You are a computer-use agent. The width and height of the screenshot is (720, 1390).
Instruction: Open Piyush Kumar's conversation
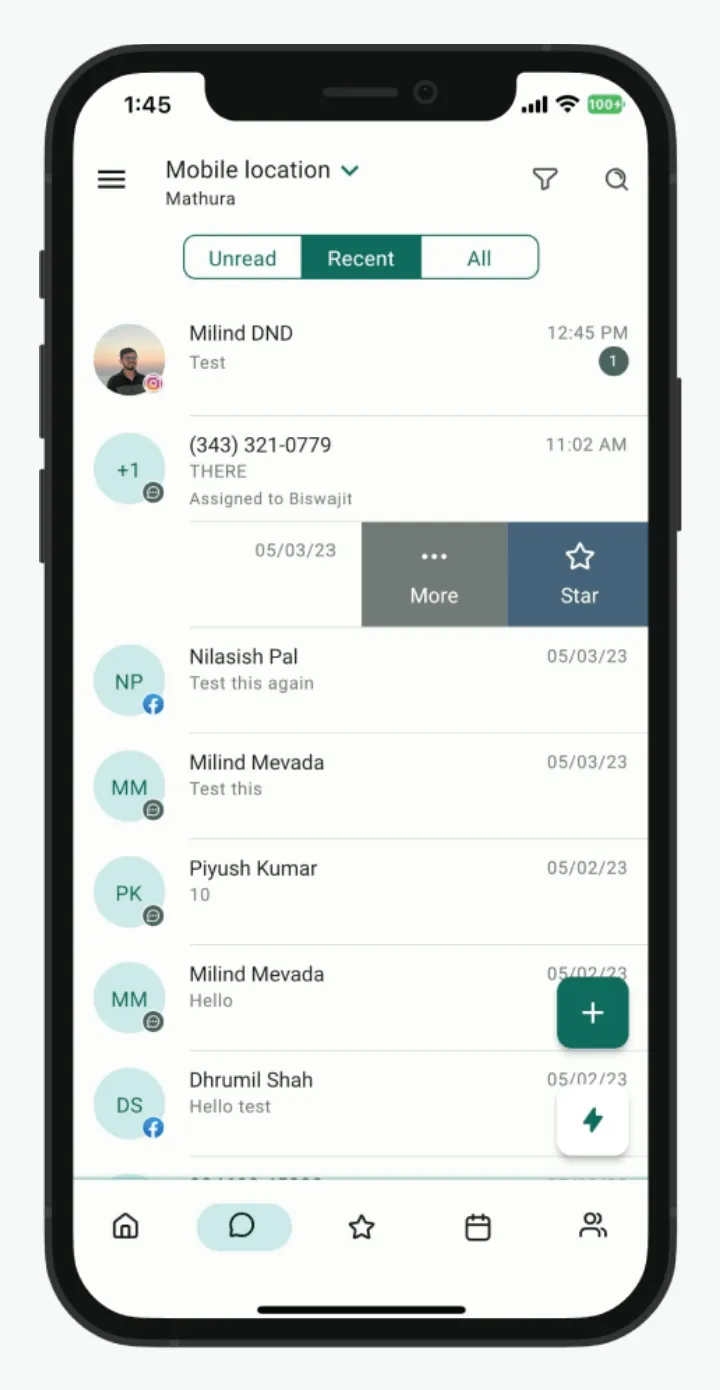pyautogui.click(x=361, y=893)
